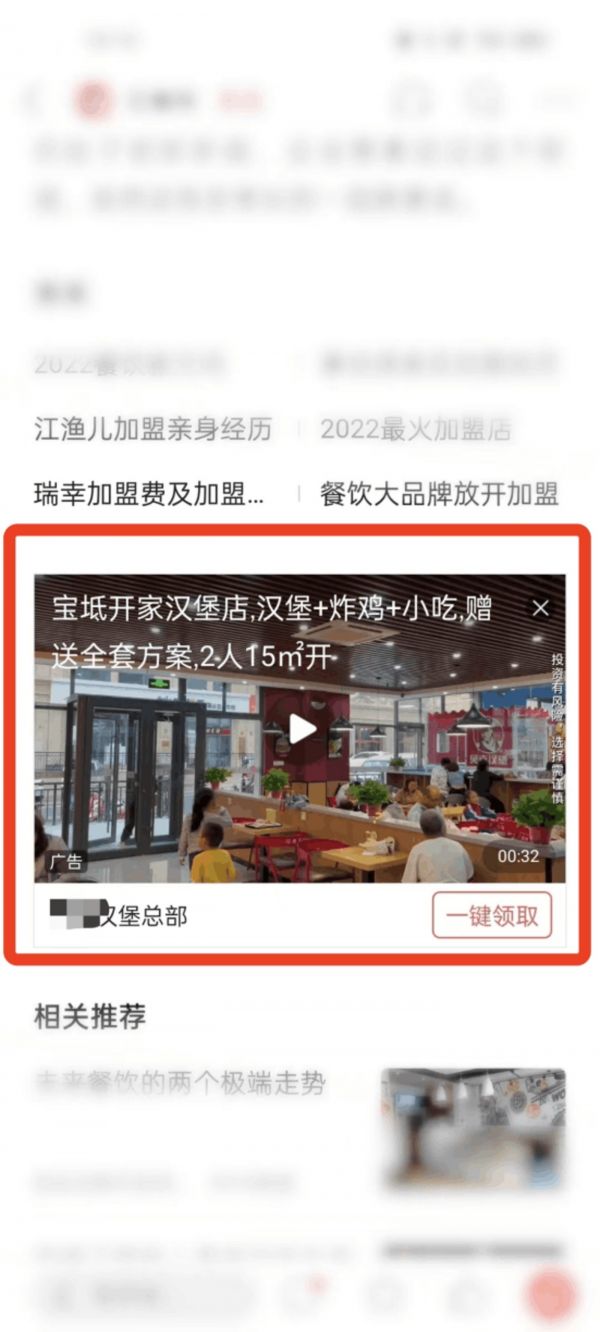This screenshot has height=1332, width=600.
Task: Dismiss the ad with the X icon
Action: point(541,608)
